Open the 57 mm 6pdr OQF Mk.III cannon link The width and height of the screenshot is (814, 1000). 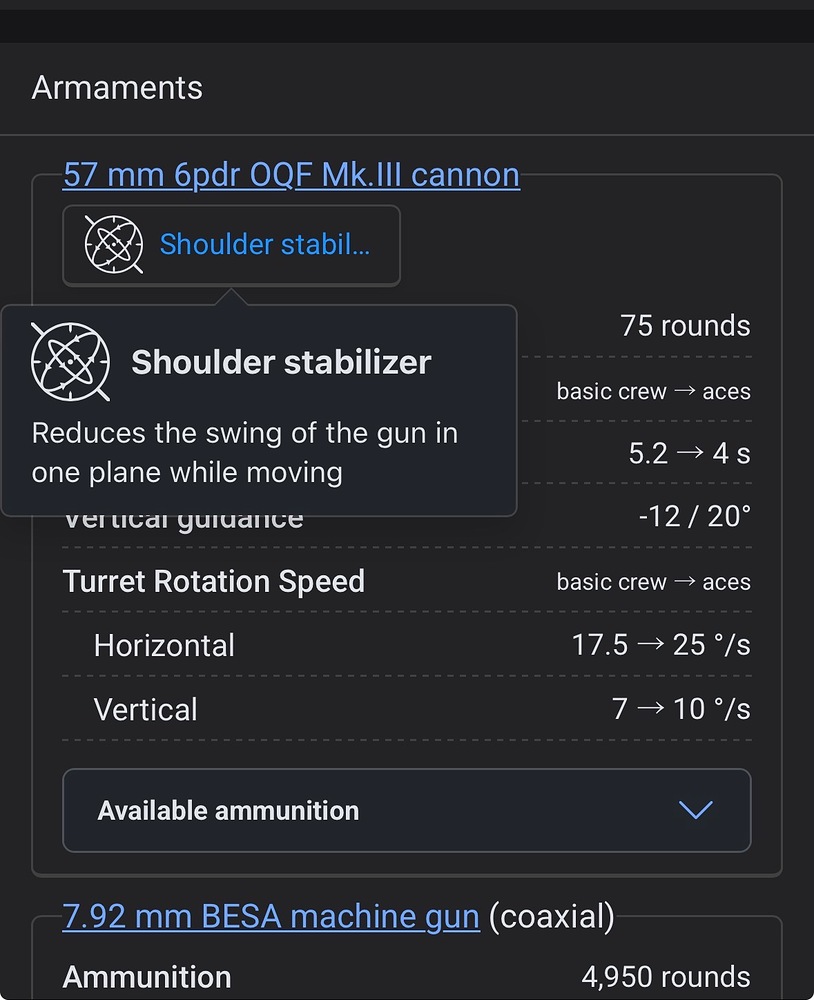(291, 175)
